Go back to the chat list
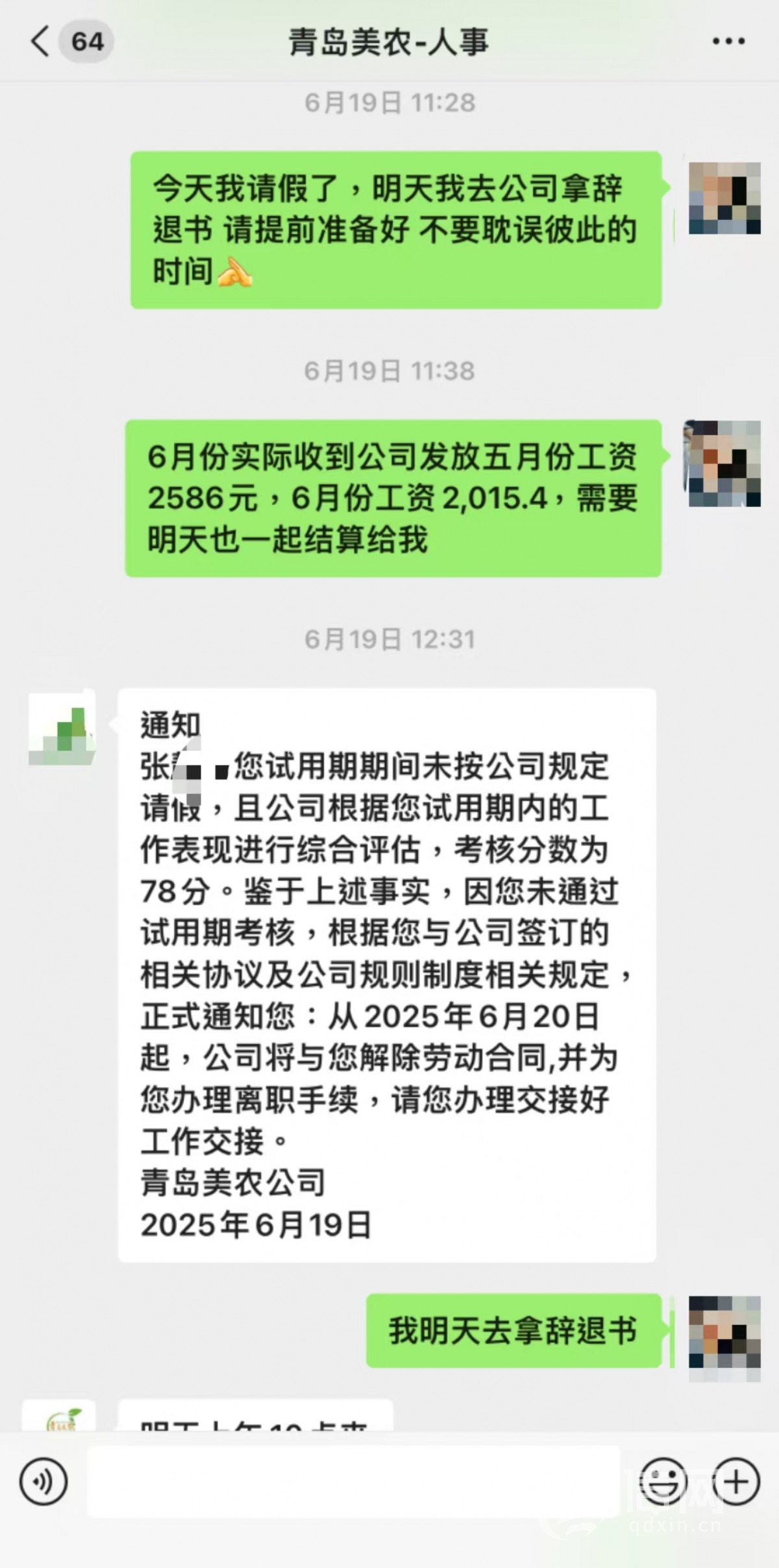The height and width of the screenshot is (1568, 779). tap(40, 42)
